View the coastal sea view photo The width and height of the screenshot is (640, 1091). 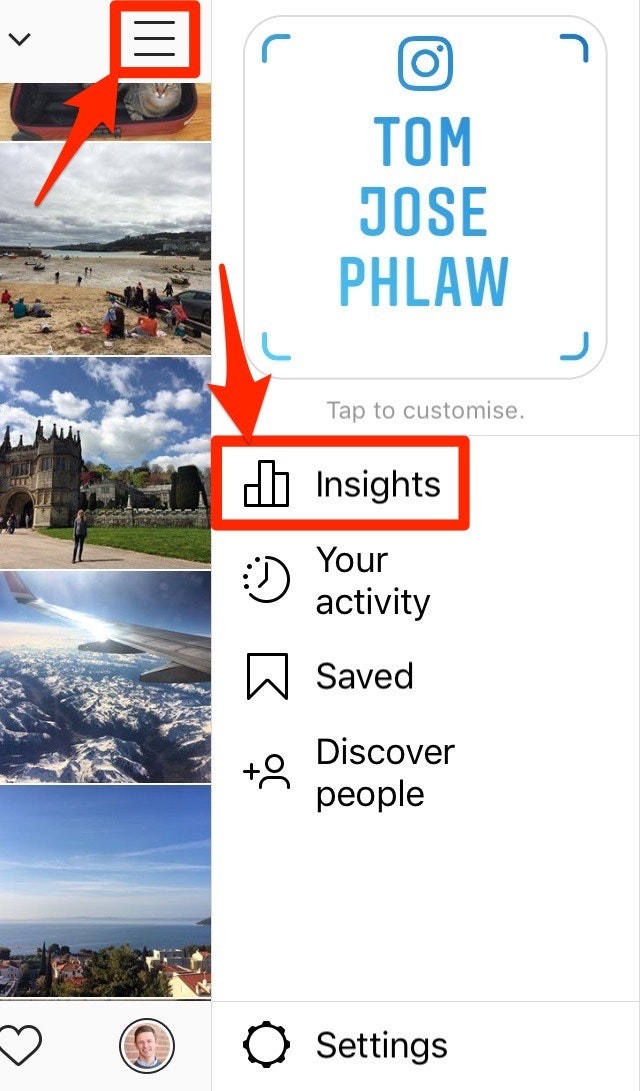105,892
